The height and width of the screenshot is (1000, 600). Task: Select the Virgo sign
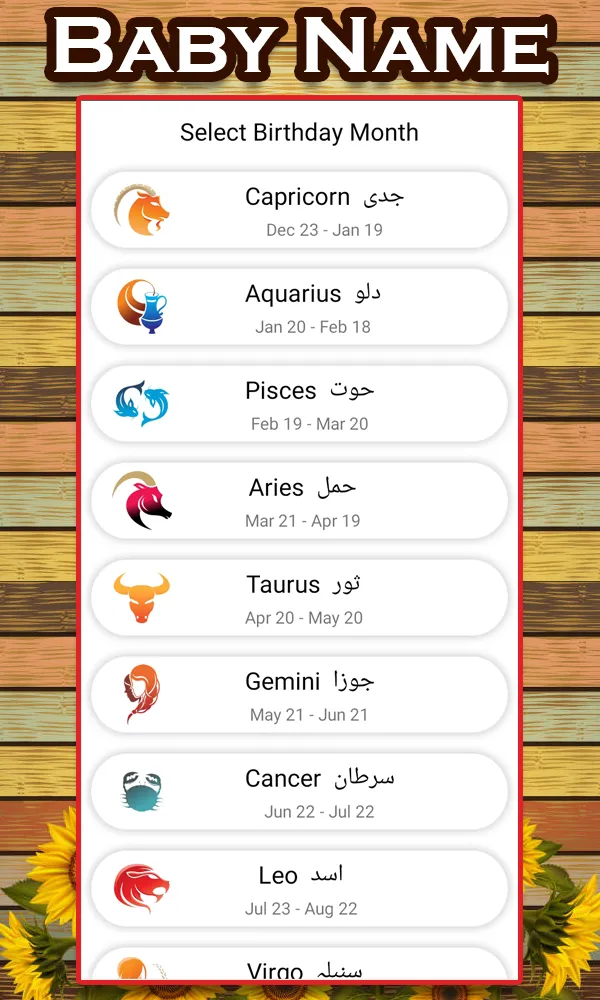tap(299, 968)
